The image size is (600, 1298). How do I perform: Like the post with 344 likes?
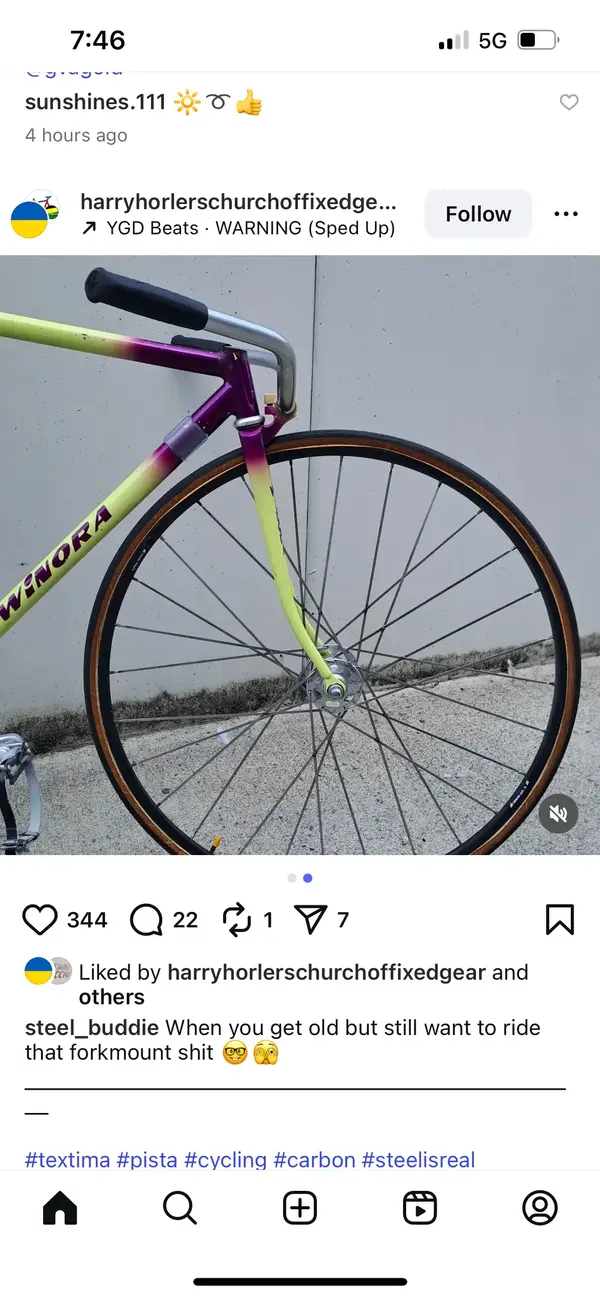tap(40, 919)
